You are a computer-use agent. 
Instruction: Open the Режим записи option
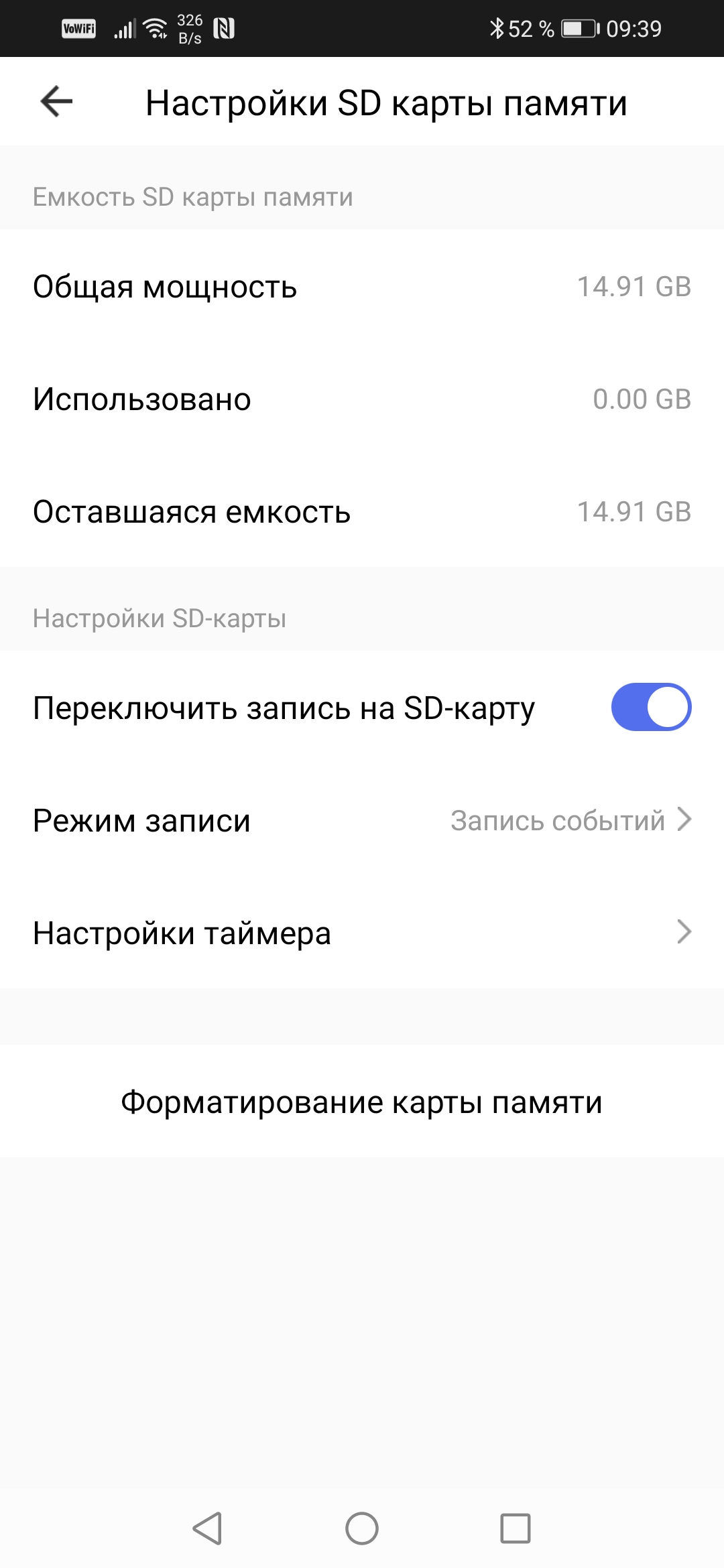(x=362, y=820)
